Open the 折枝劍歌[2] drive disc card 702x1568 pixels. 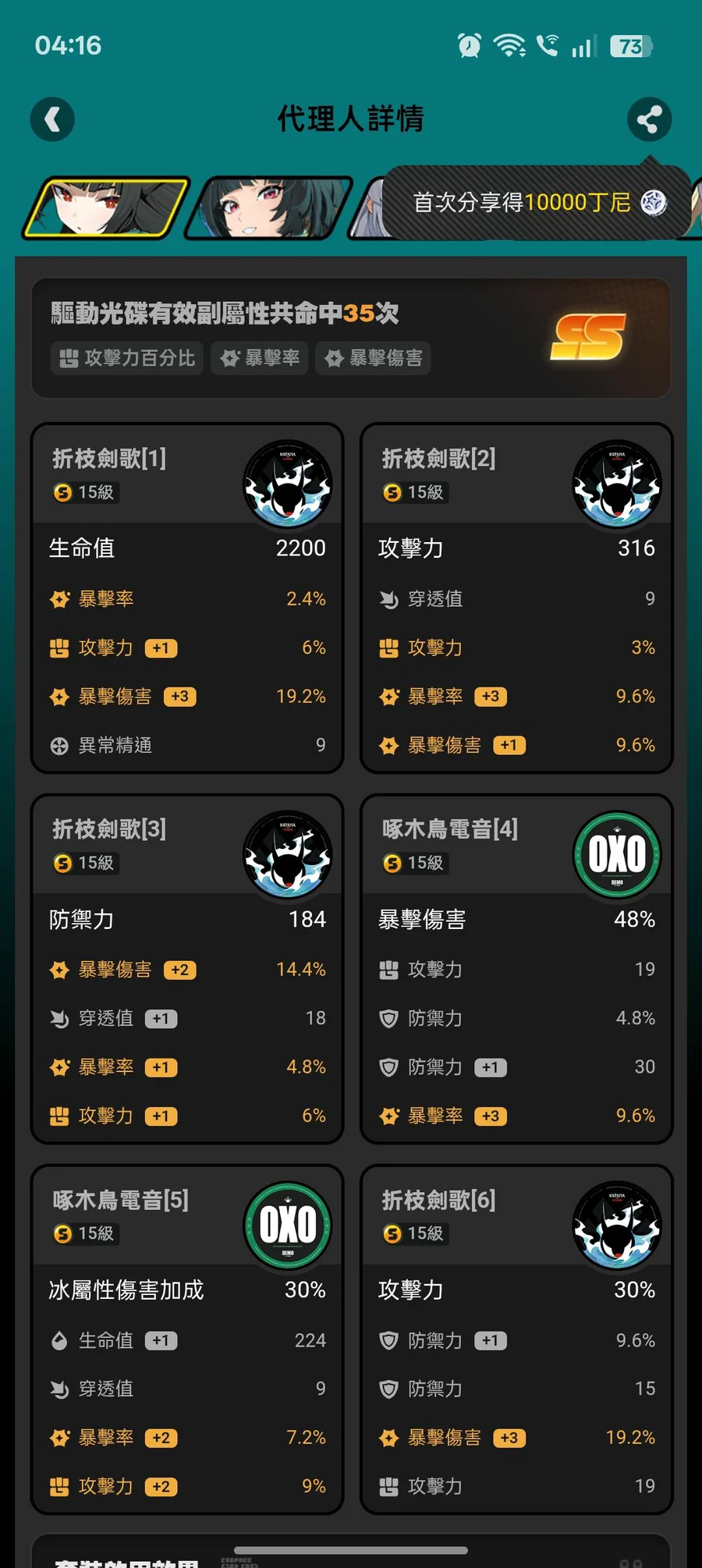[516, 598]
